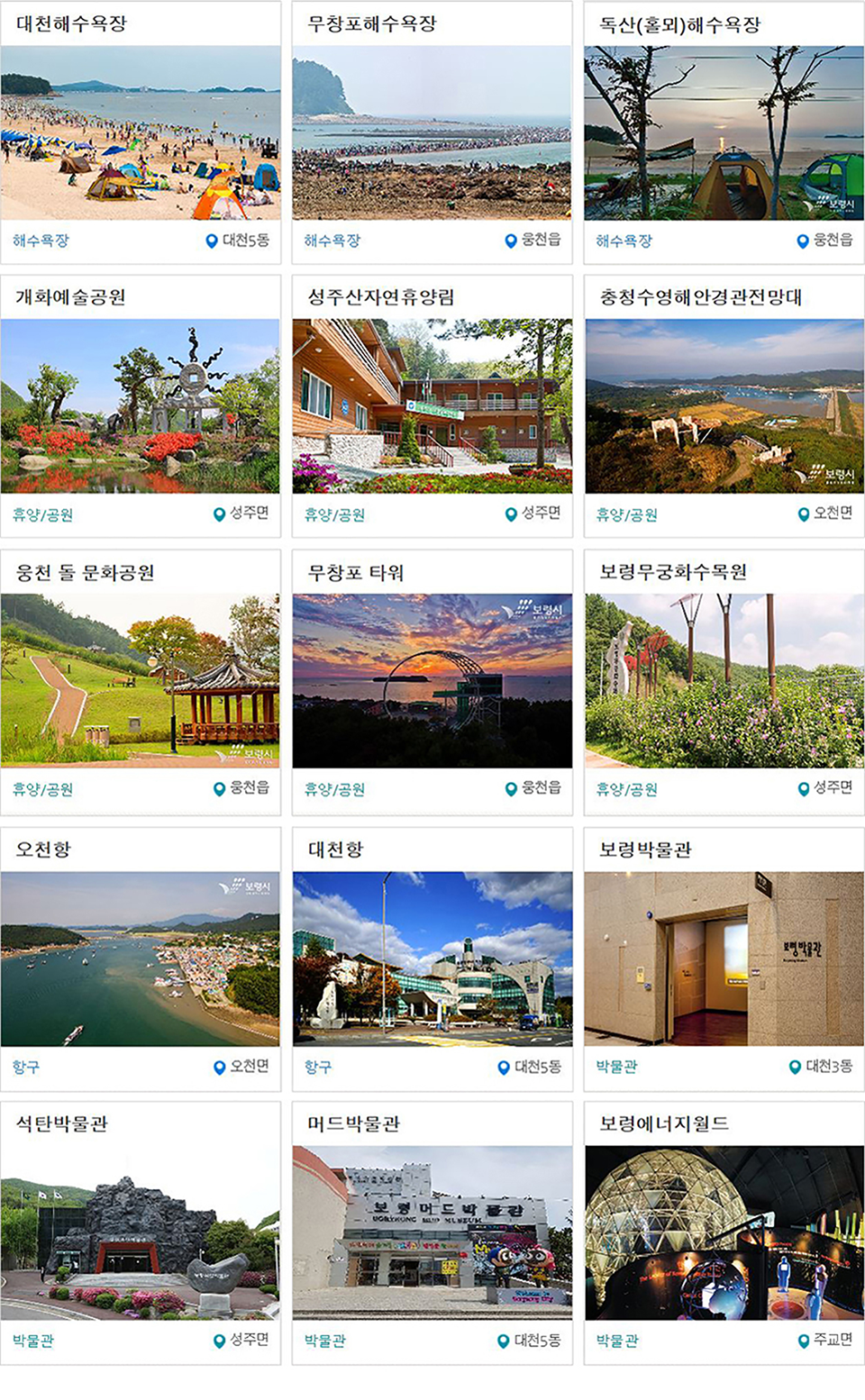Image resolution: width=865 pixels, height=1400 pixels.
Task: Open the 웅천 돌 문화공원 card
Action: tap(141, 680)
